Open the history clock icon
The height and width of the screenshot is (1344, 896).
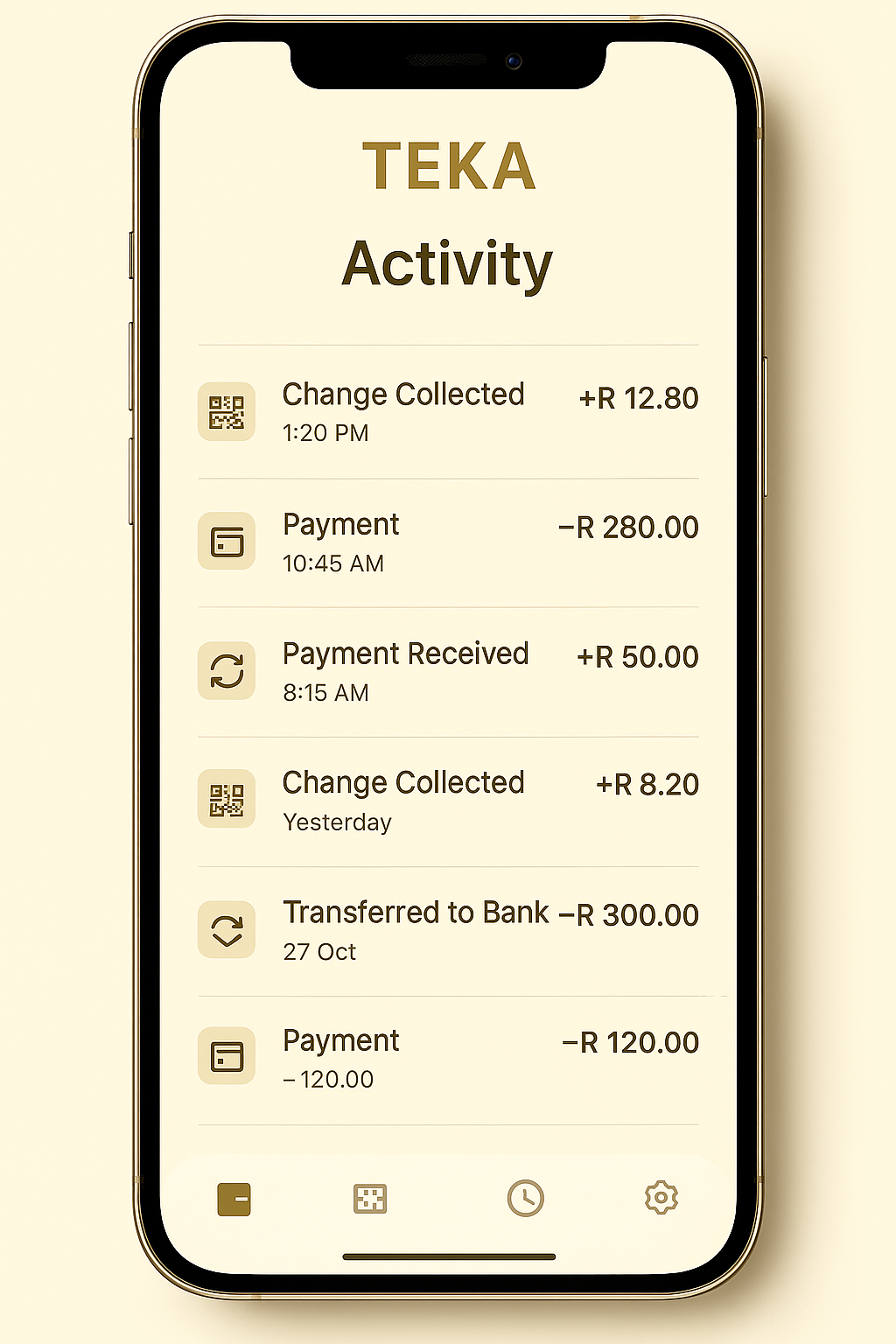(524, 1198)
